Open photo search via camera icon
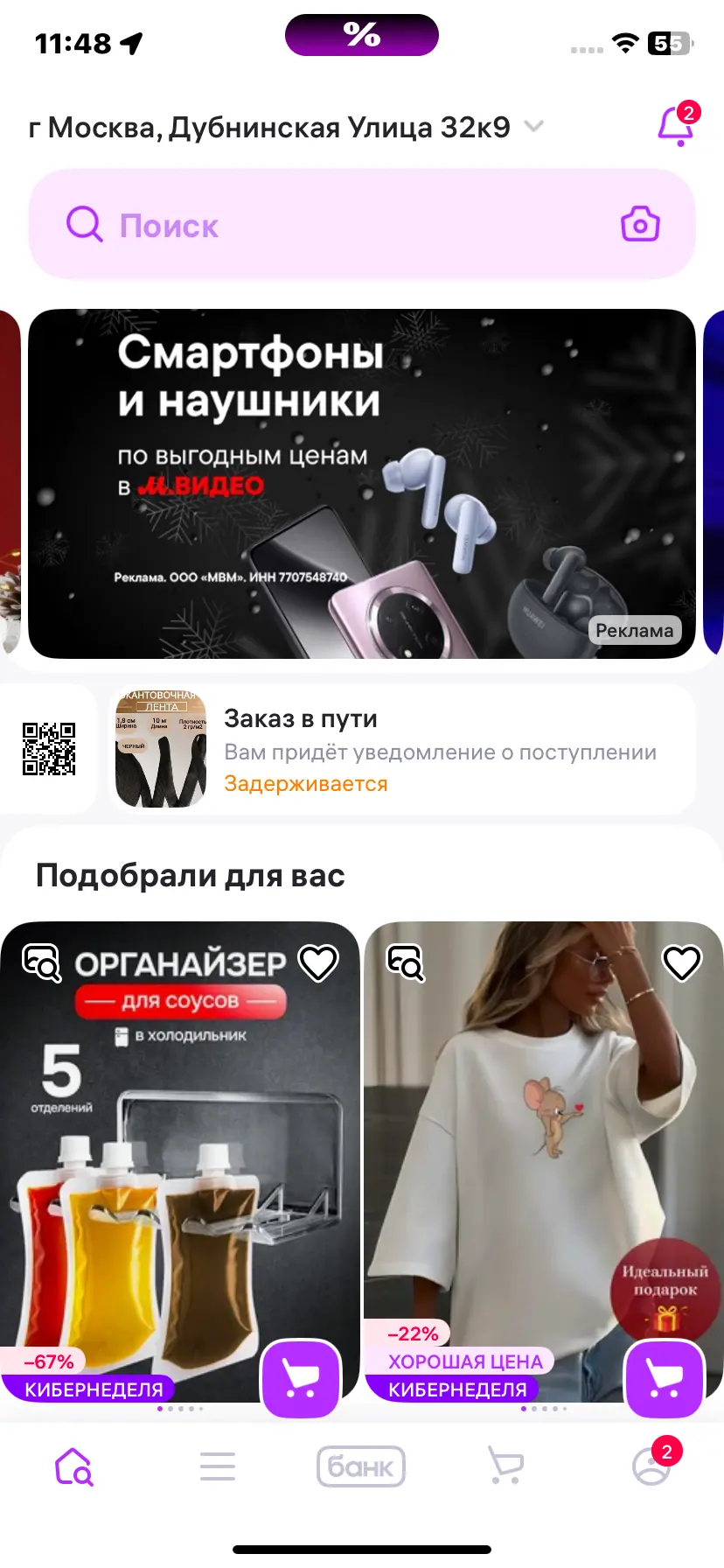This screenshot has width=724, height=1568. click(x=639, y=225)
